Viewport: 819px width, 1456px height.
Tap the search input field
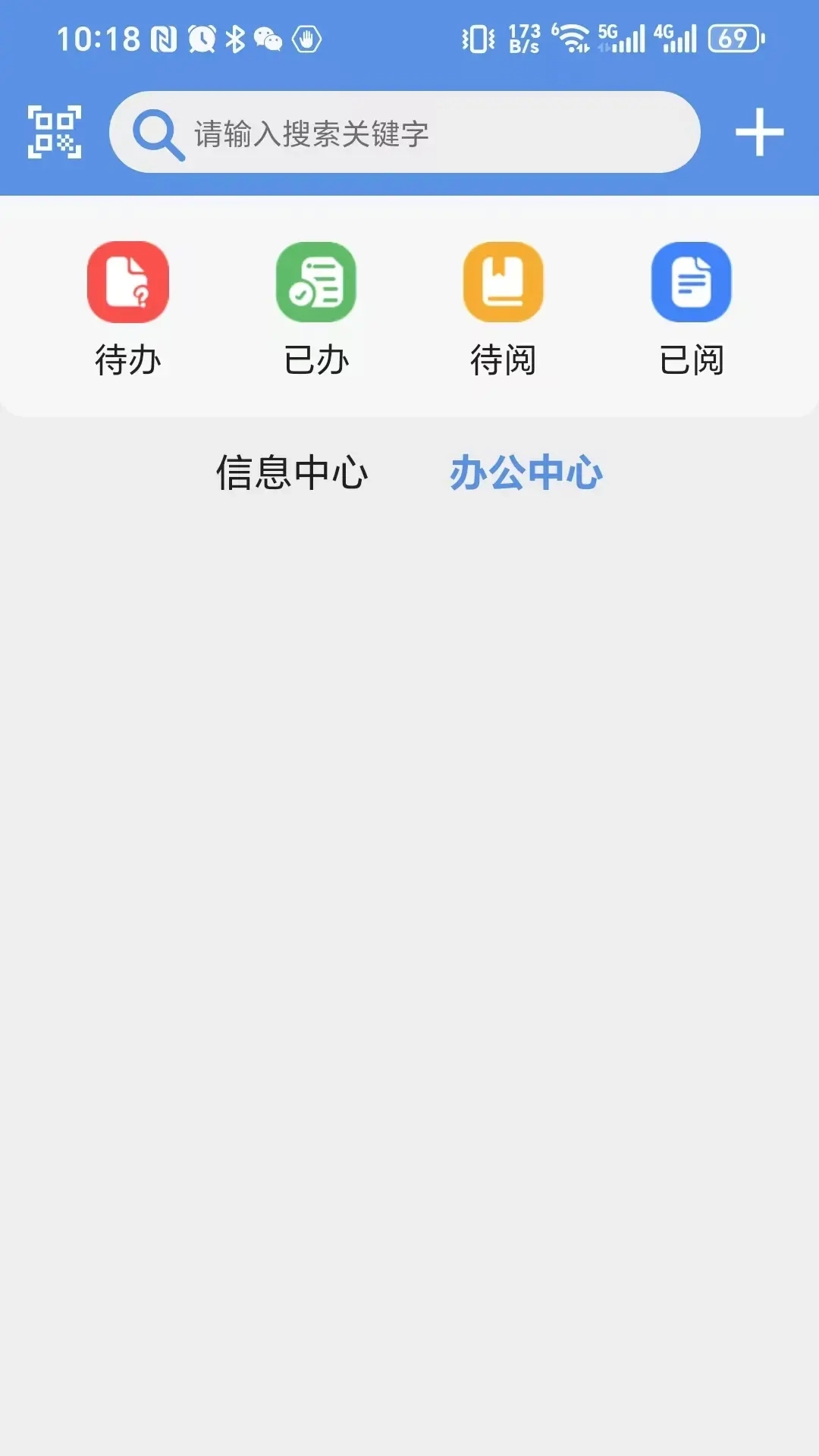coord(409,133)
